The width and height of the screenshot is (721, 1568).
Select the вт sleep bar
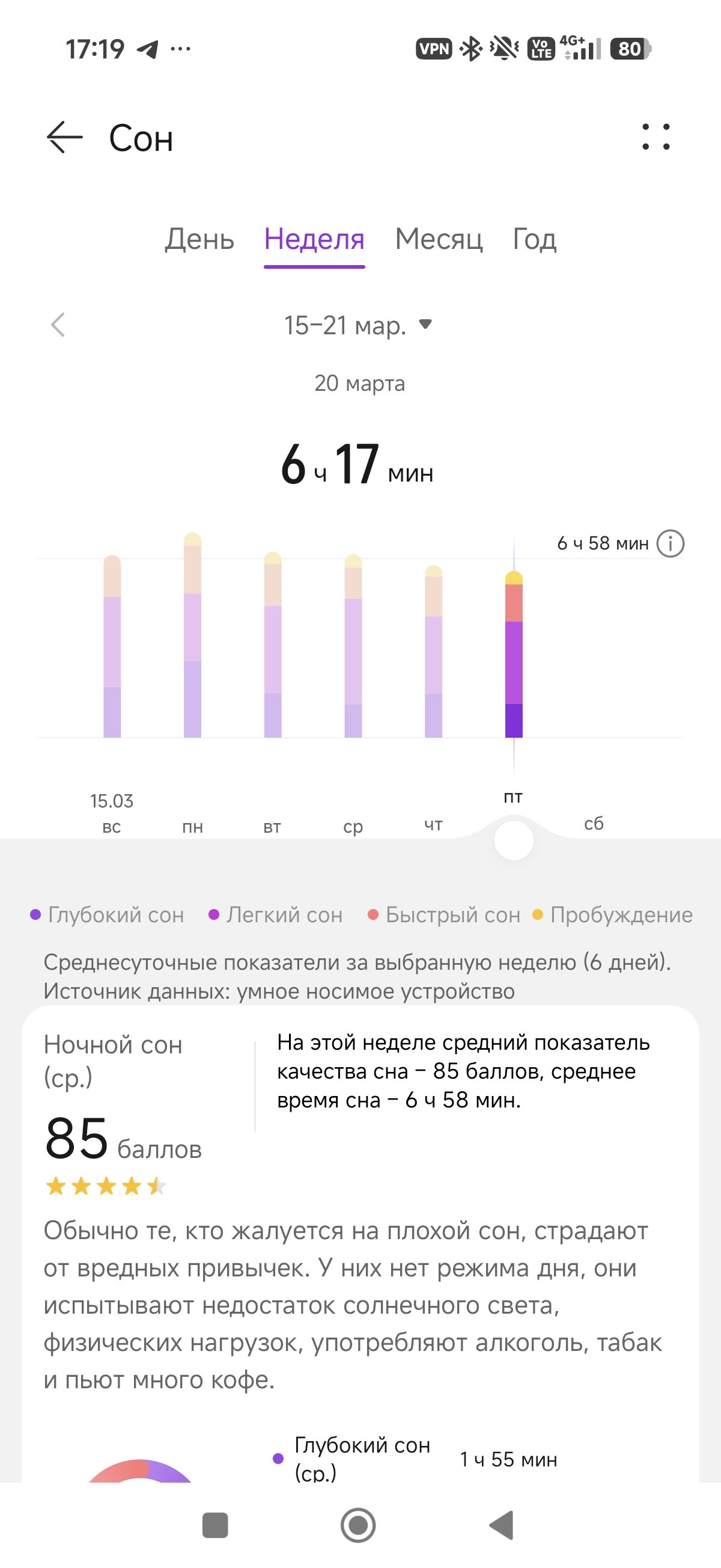point(273,645)
